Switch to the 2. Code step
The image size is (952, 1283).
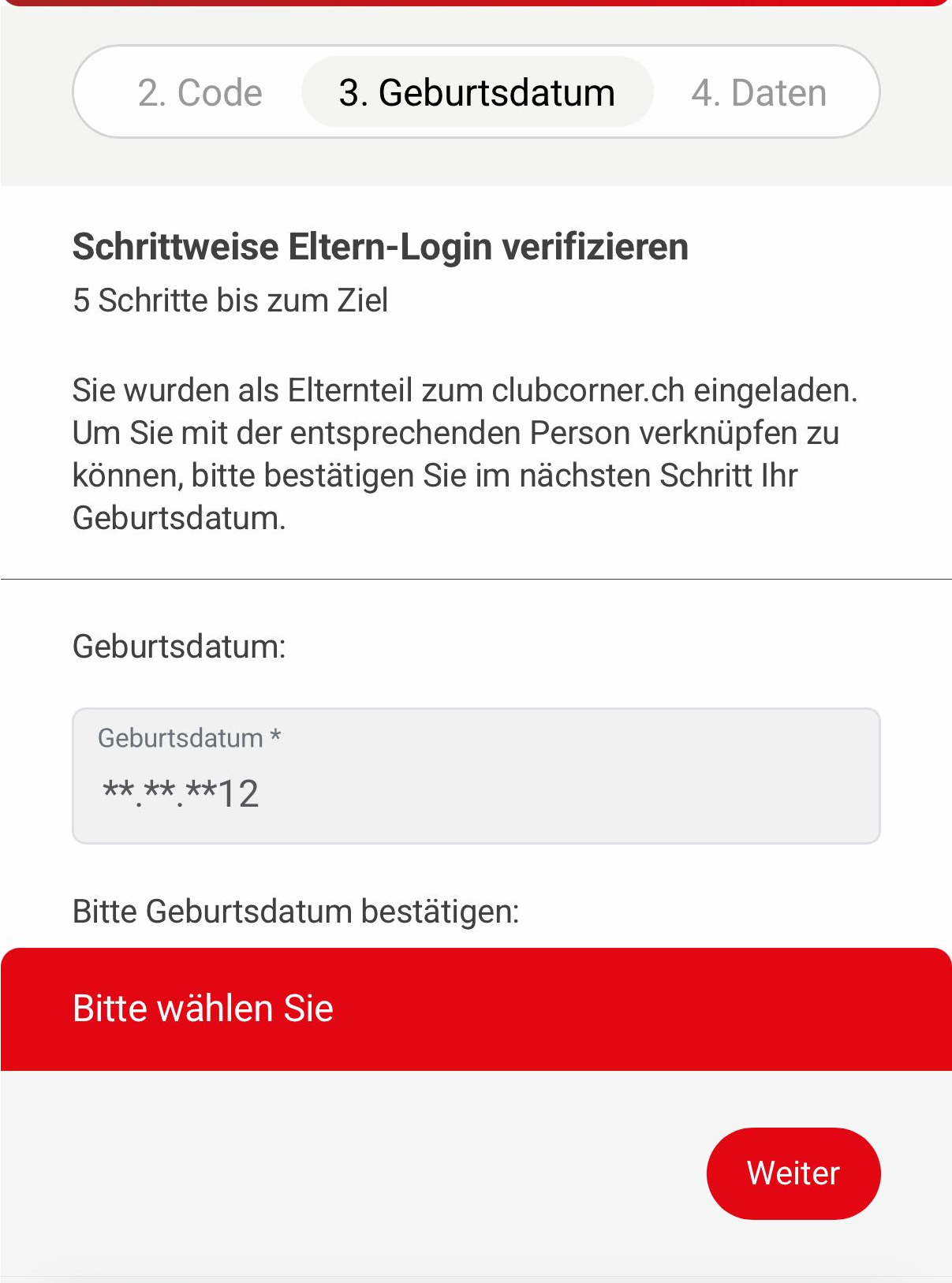200,93
